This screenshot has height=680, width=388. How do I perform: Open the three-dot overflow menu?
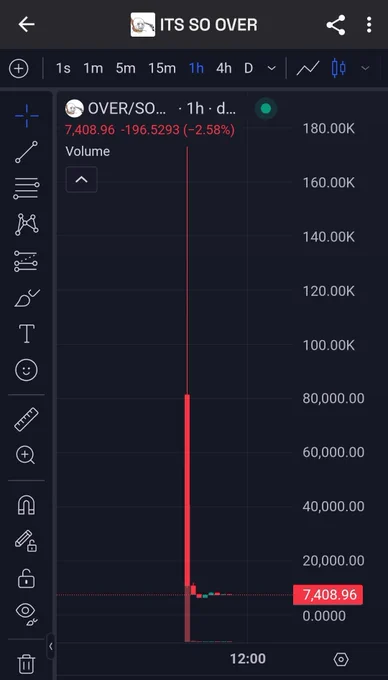point(369,25)
